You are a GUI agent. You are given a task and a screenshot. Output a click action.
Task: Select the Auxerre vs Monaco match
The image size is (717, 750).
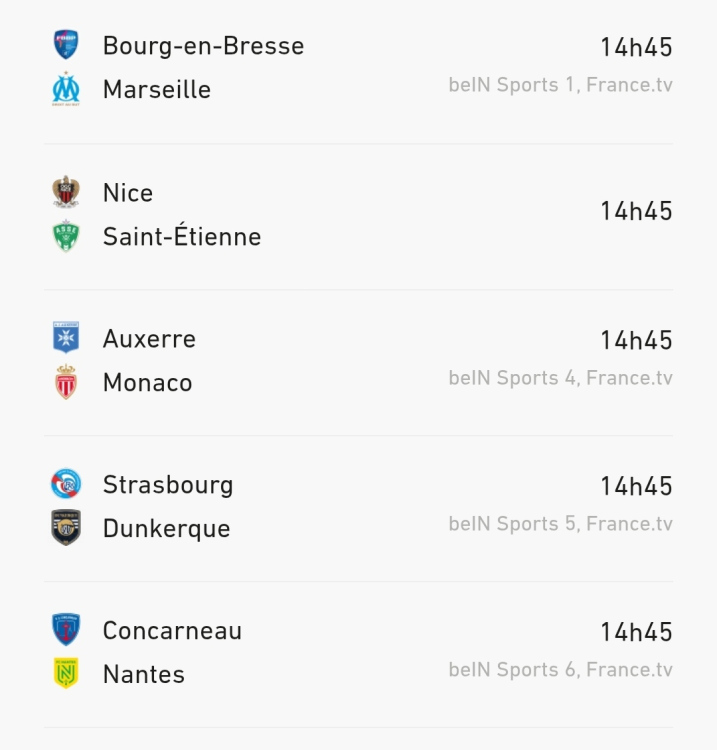(x=358, y=361)
